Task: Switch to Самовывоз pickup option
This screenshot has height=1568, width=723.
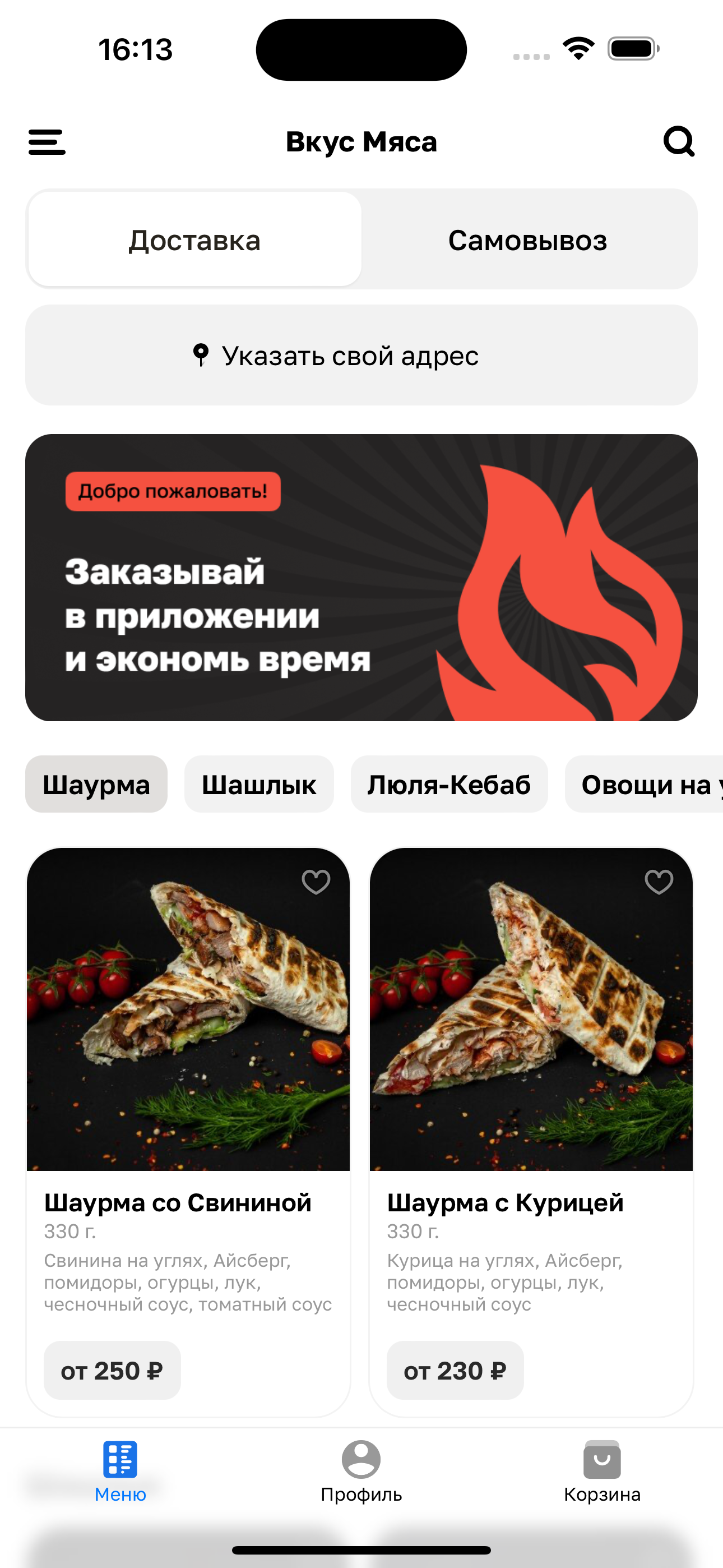Action: point(527,240)
